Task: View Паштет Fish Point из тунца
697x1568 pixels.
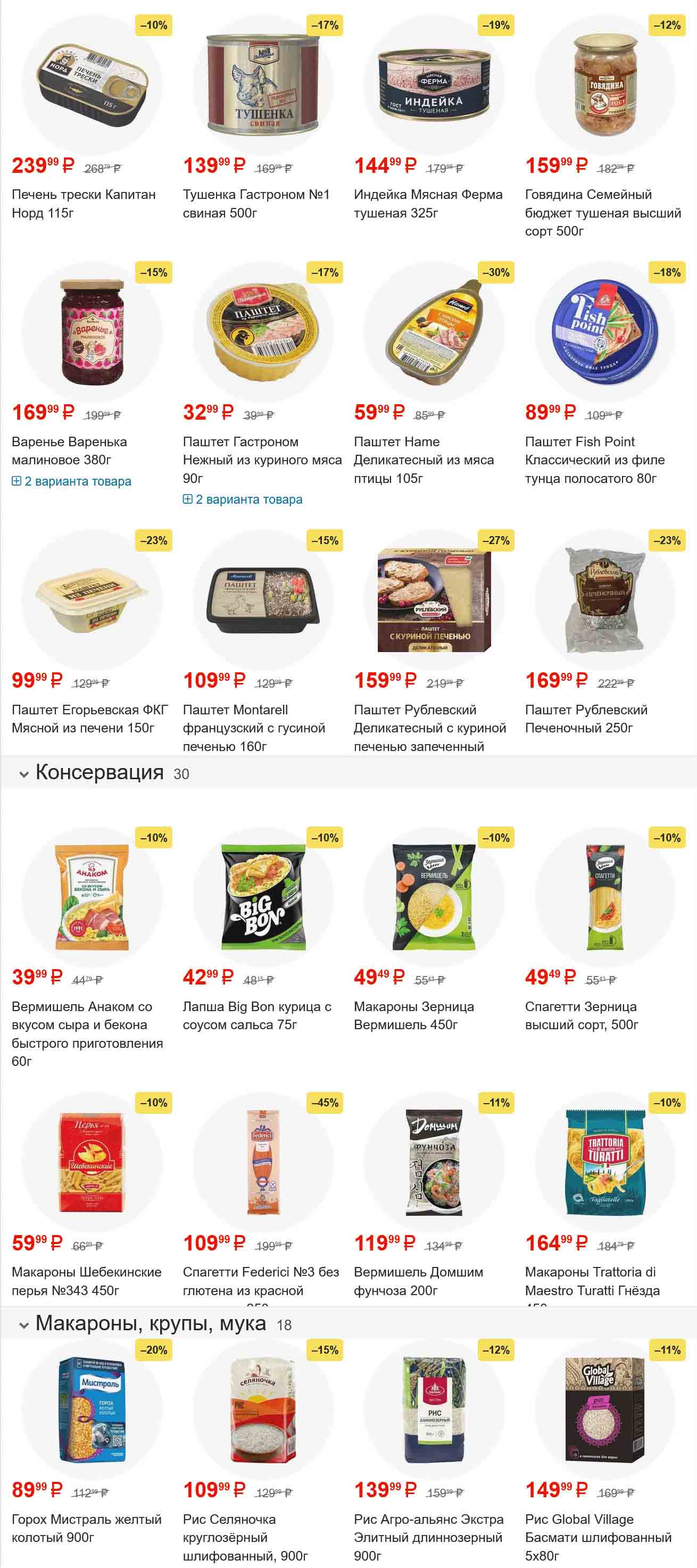Action: point(595,459)
